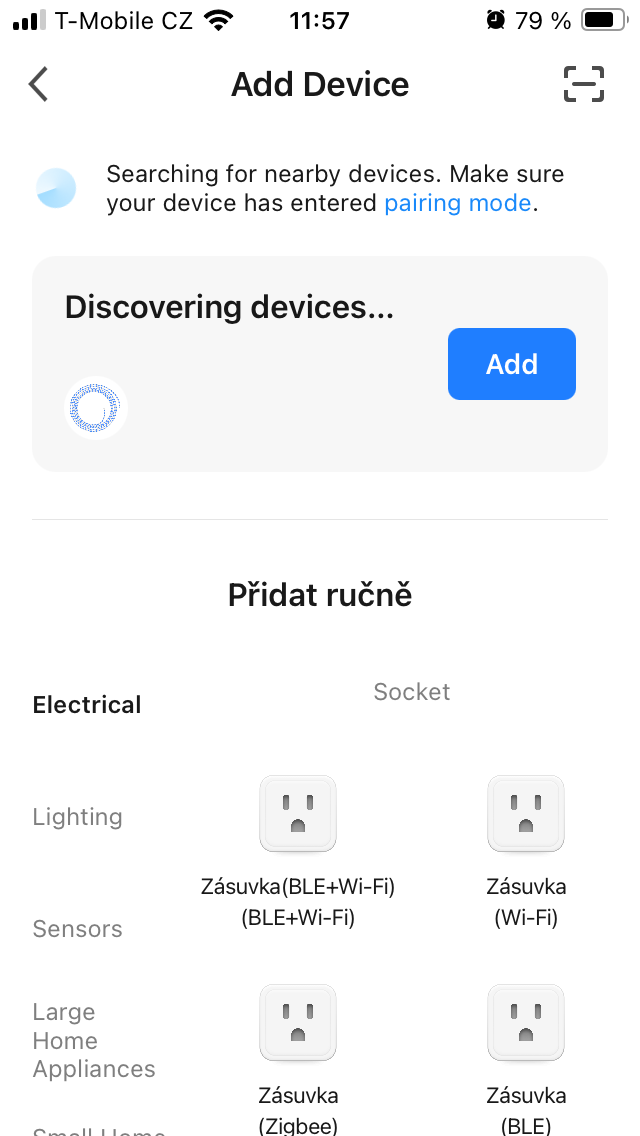Select the Electrical category
Screen dimensions: 640x1136
(87, 705)
